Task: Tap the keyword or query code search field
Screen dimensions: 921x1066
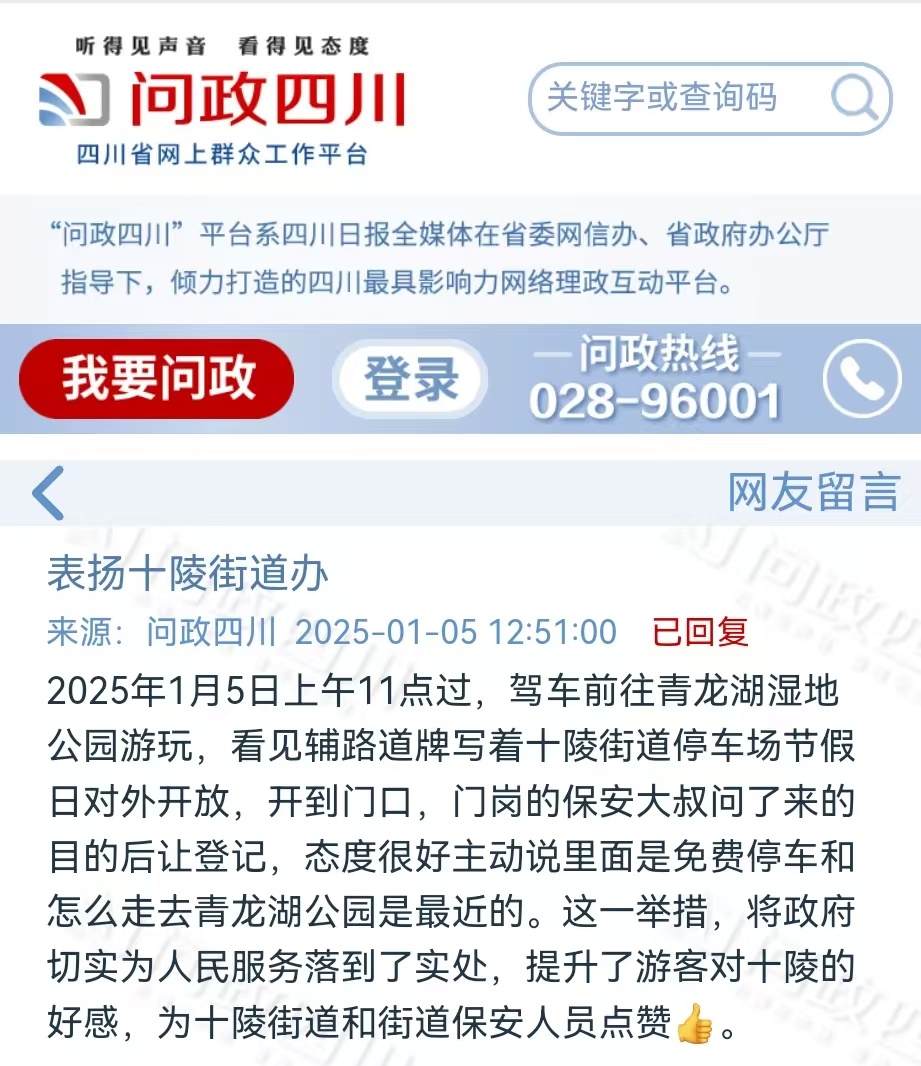Action: 680,98
